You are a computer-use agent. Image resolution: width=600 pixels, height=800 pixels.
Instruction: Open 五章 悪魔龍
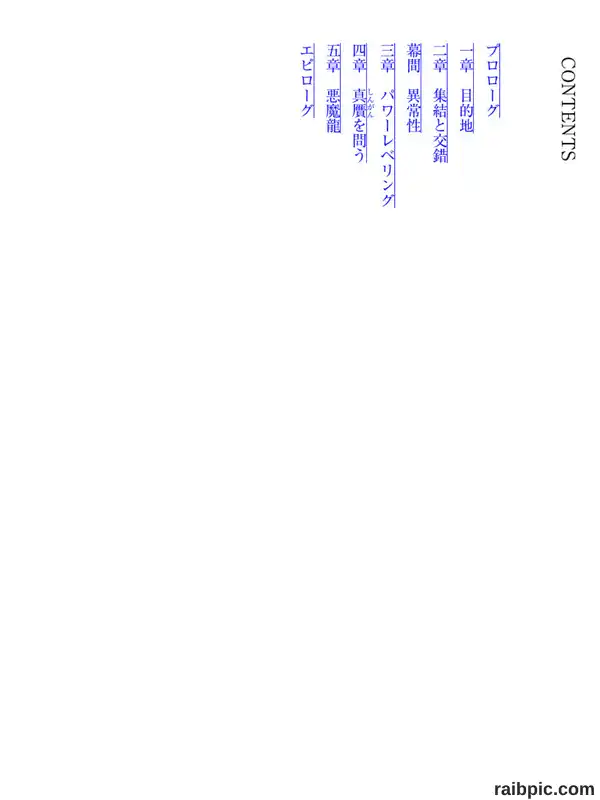(334, 88)
